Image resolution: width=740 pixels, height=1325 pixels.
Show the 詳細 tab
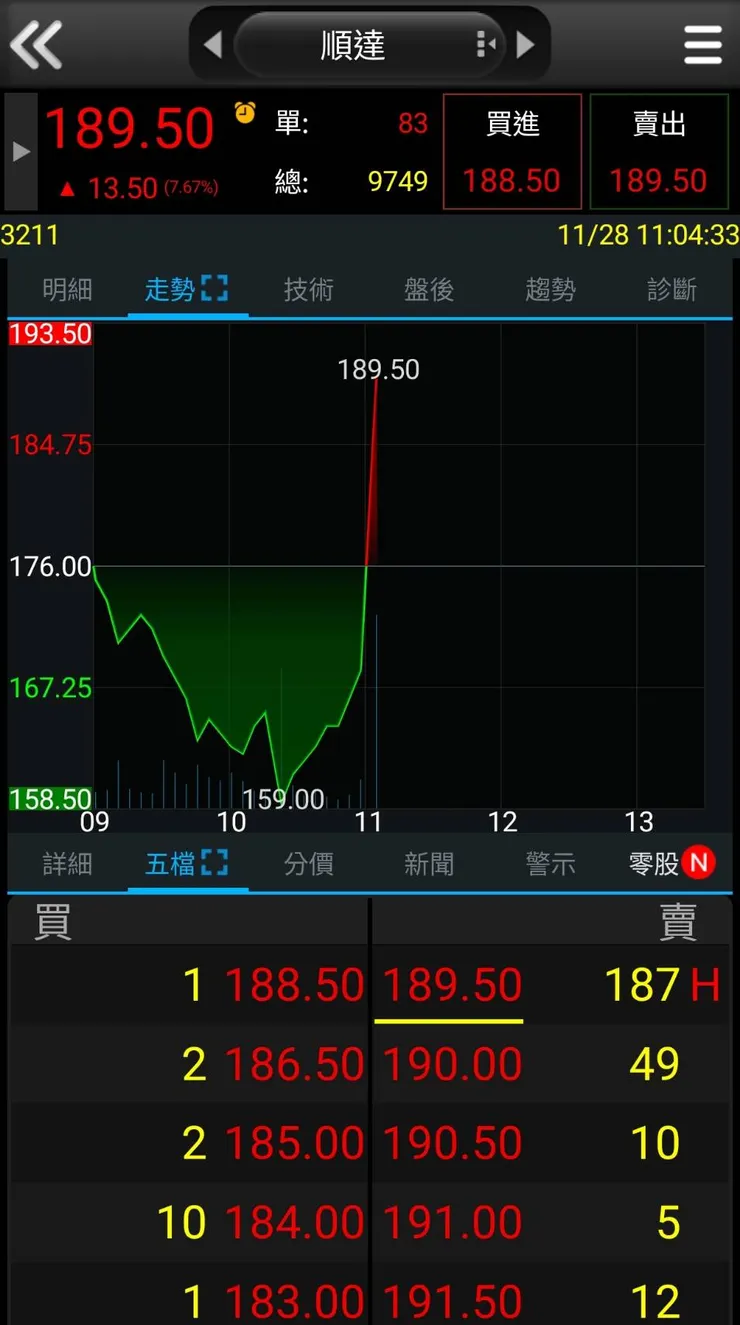[67, 864]
